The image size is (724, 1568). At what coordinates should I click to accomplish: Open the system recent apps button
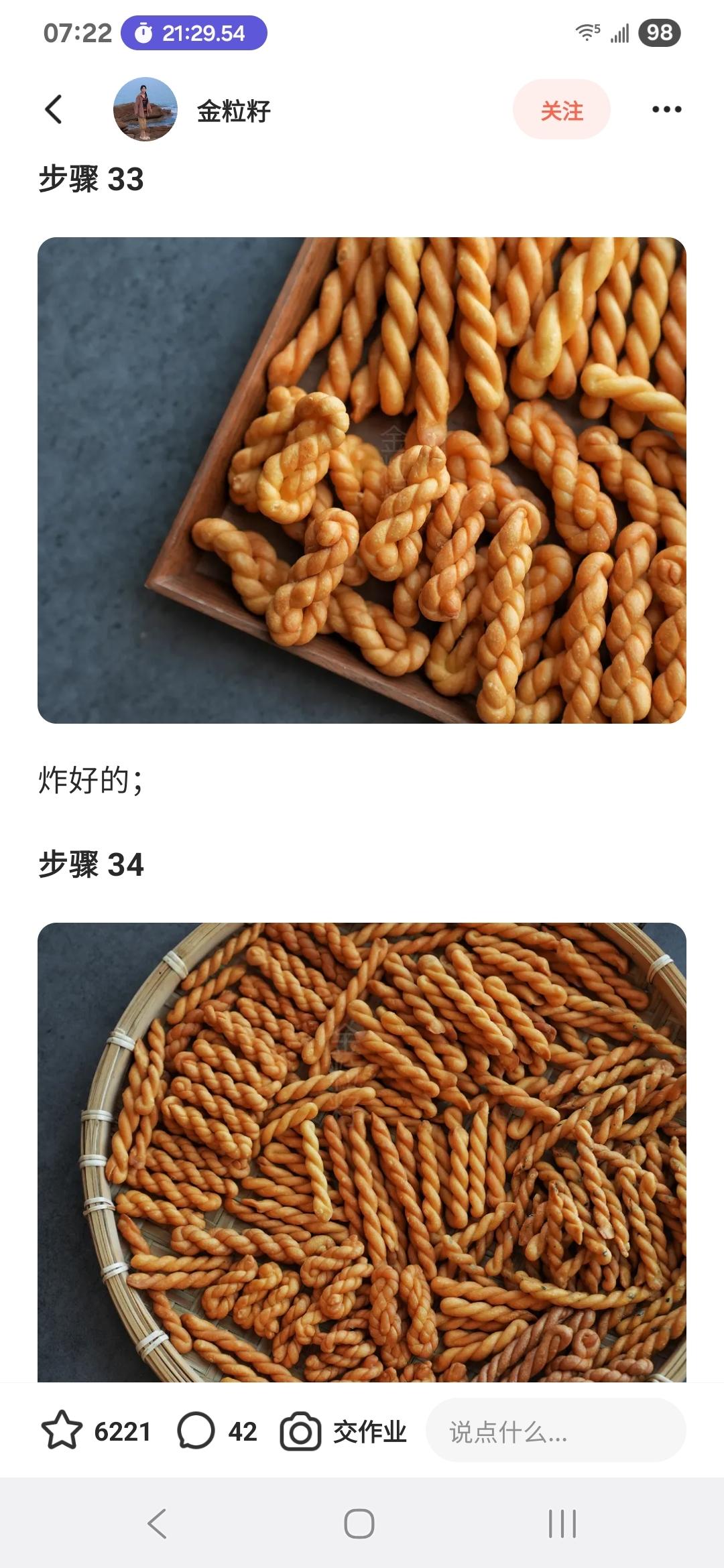pyautogui.click(x=562, y=1524)
